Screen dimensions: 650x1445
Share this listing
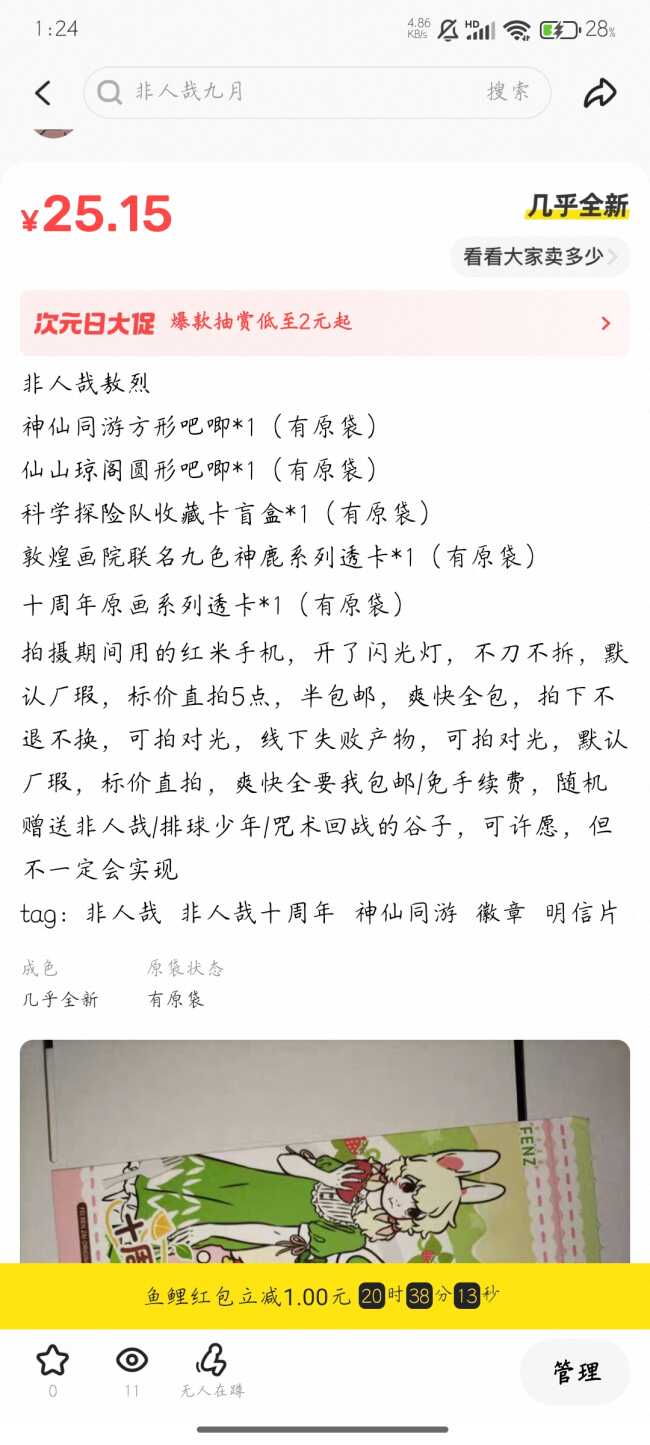pos(600,93)
